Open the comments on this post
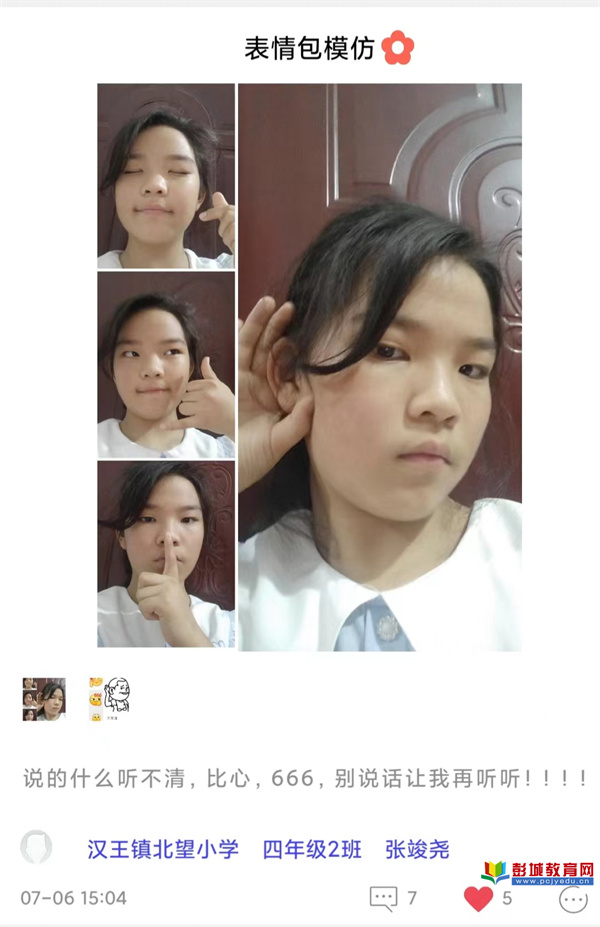The width and height of the screenshot is (600, 927). click(383, 898)
